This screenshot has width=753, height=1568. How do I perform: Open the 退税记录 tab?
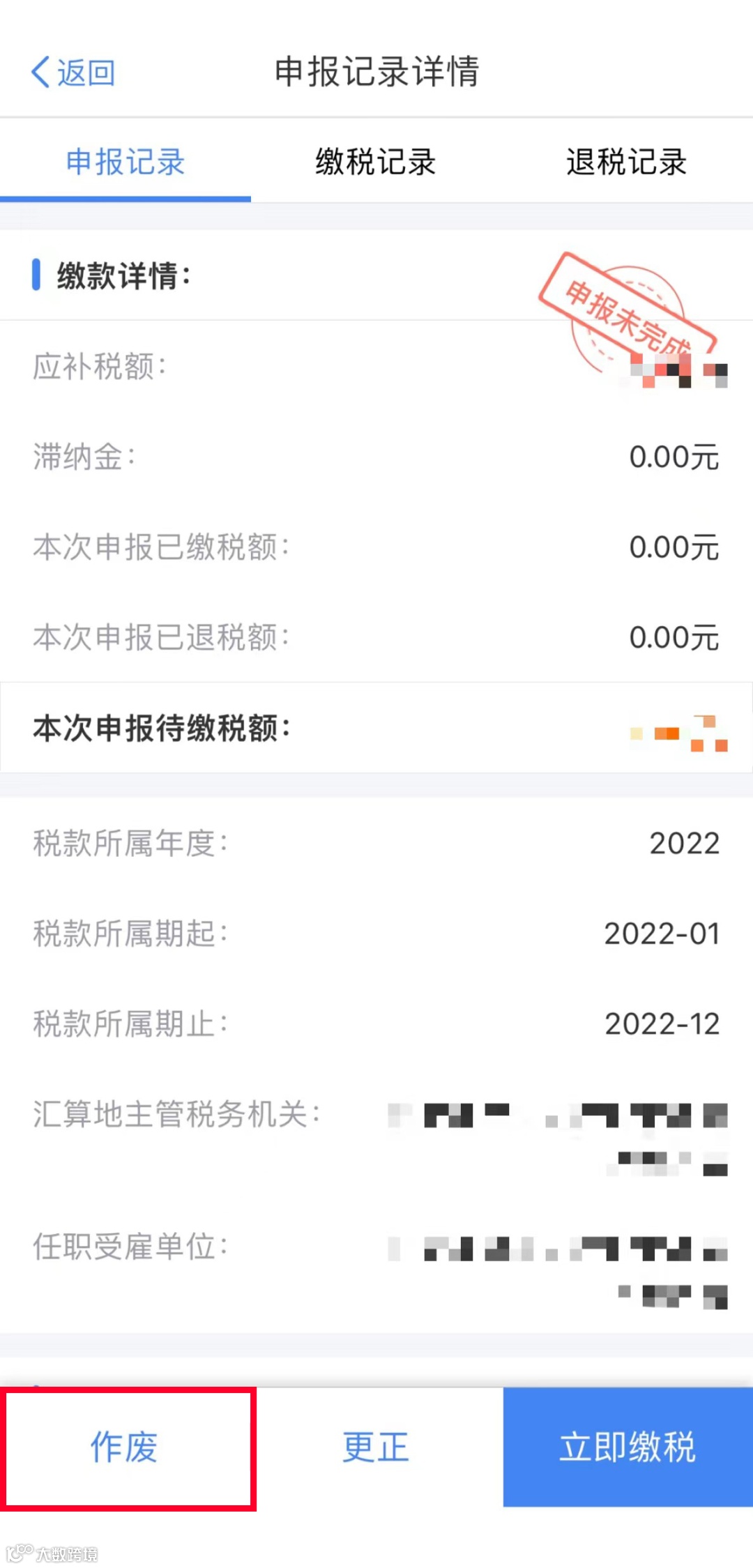626,162
